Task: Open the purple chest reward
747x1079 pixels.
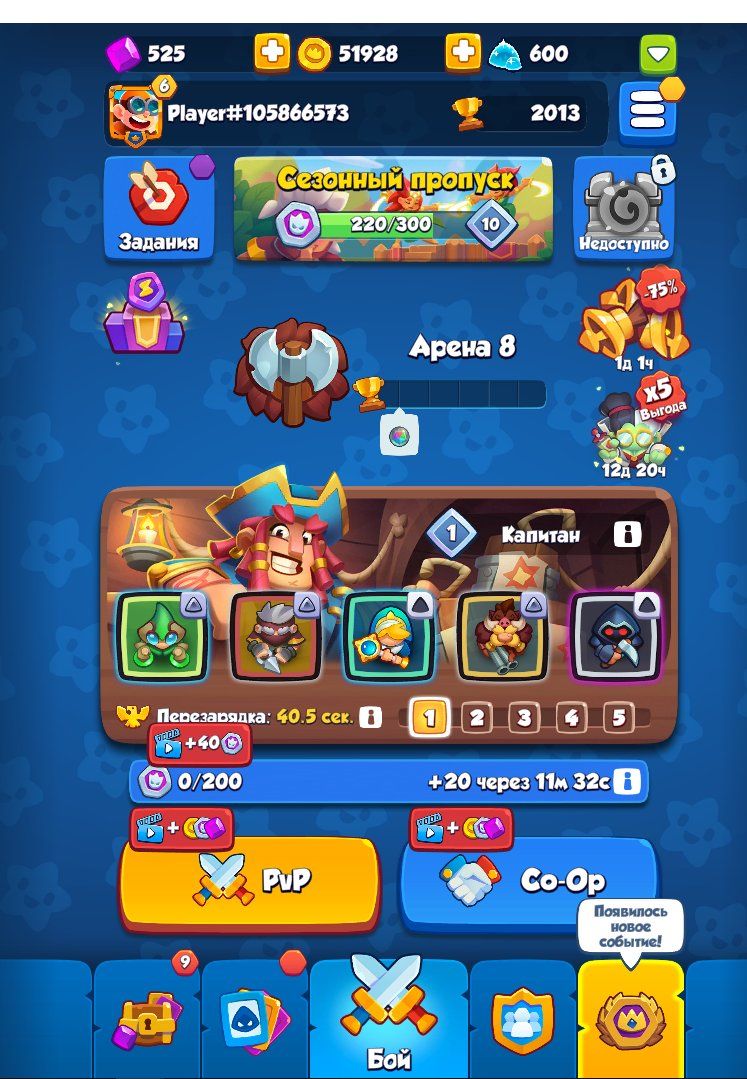Action: [145, 320]
